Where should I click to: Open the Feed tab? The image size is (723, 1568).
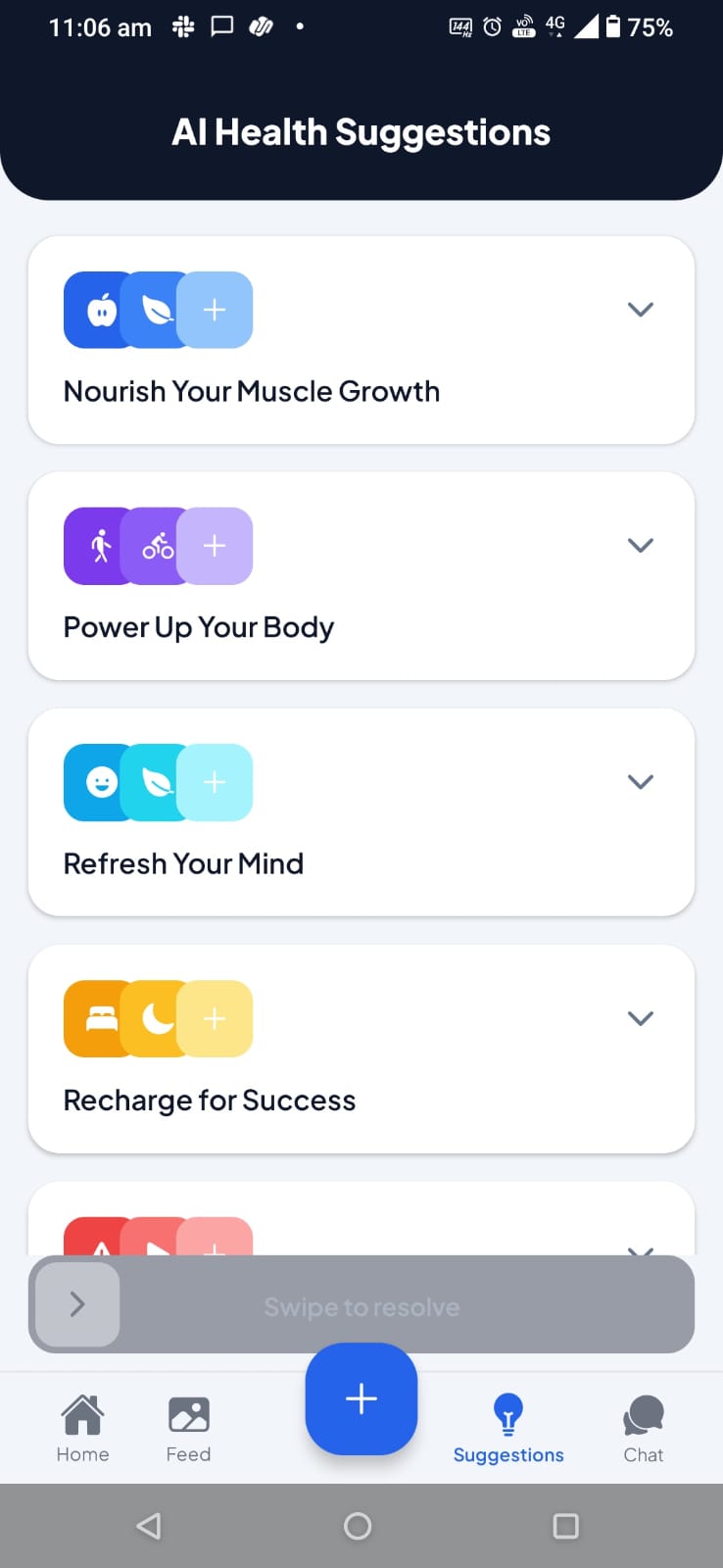[x=188, y=1429]
